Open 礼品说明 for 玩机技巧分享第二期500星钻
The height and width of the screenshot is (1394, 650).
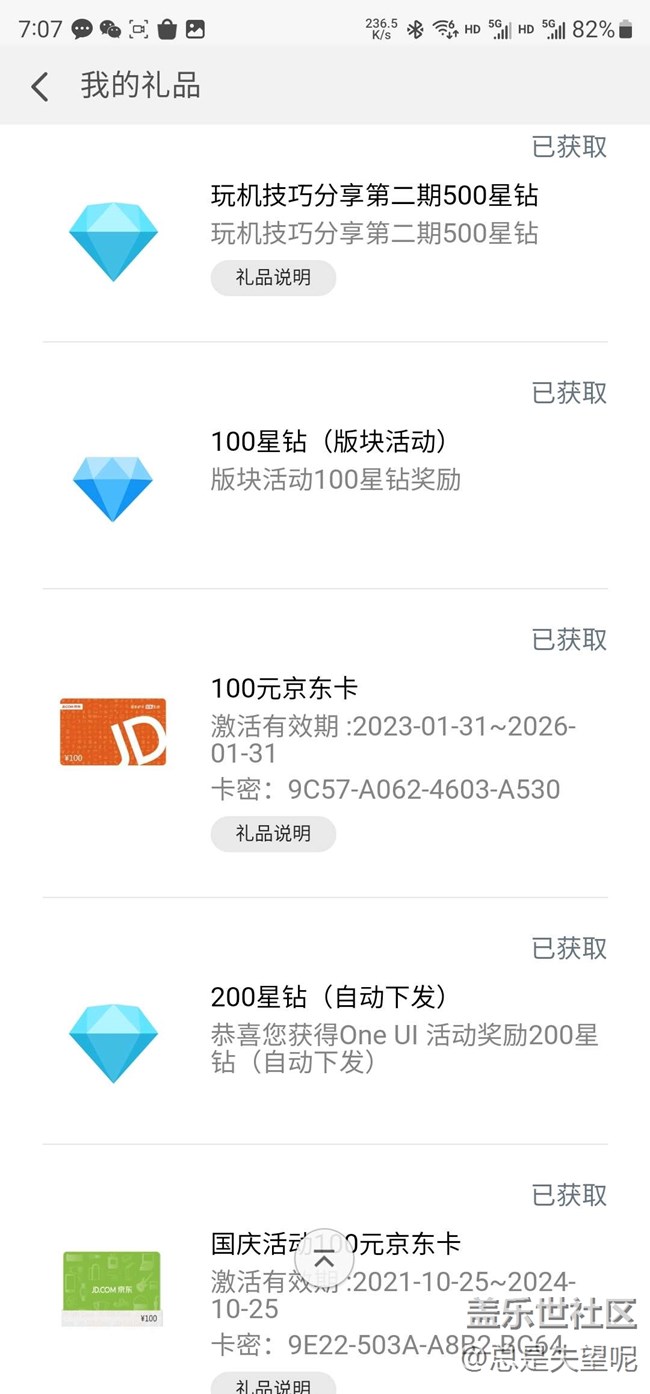click(x=273, y=278)
